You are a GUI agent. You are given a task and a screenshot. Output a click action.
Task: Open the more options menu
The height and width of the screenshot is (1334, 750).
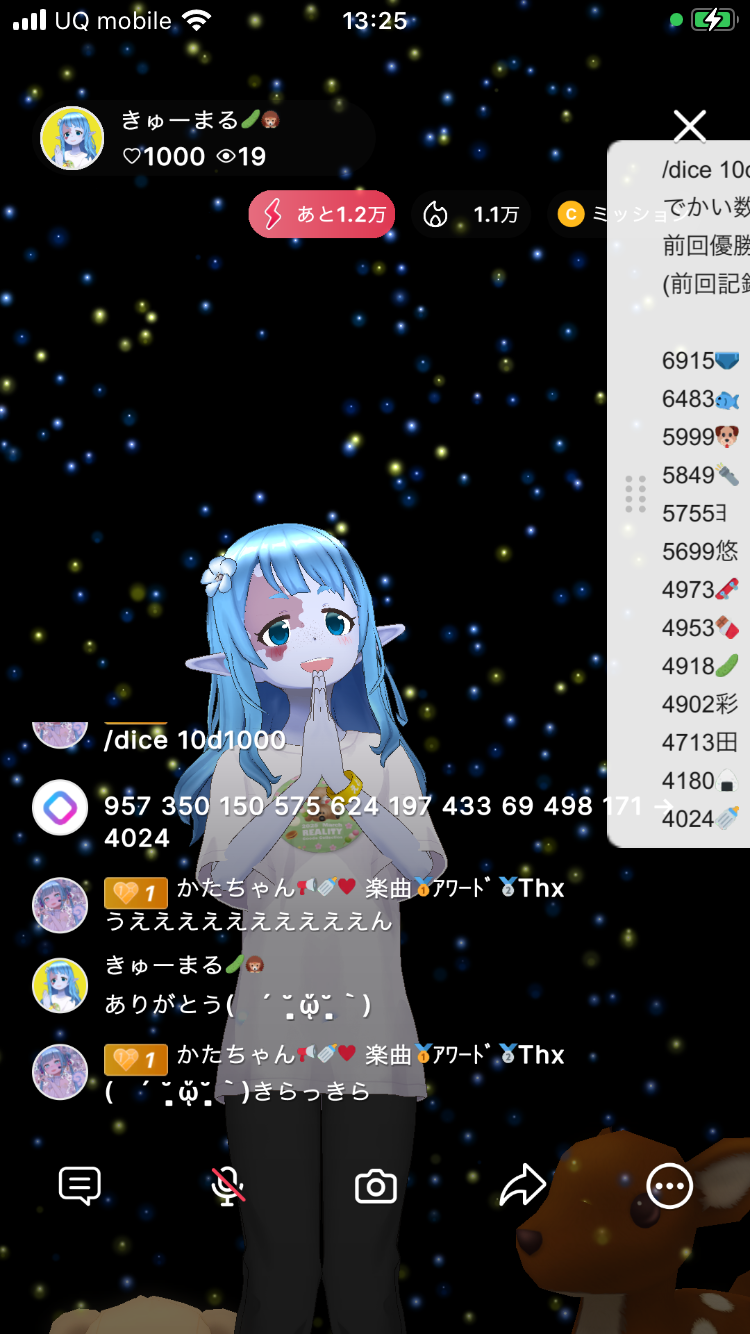pos(669,1187)
